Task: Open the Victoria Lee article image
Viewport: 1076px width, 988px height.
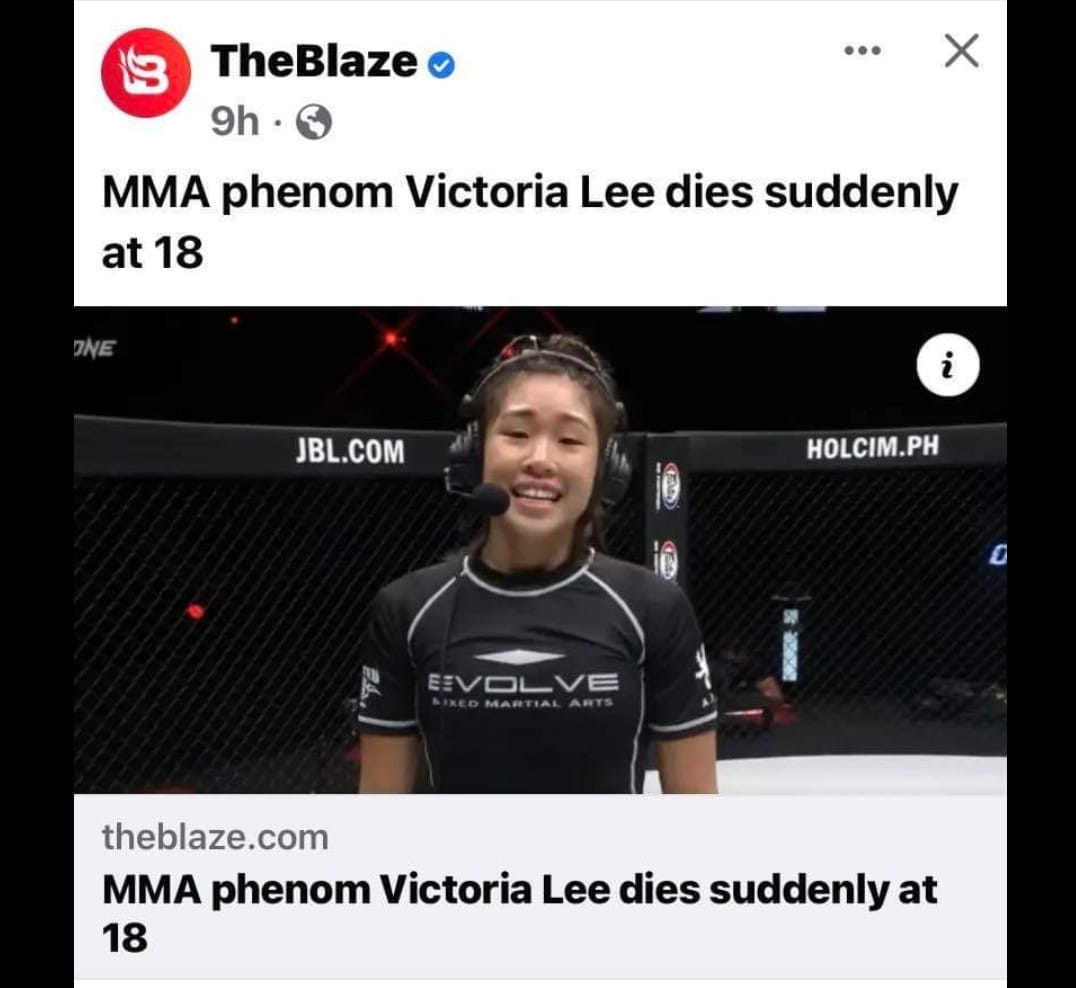Action: [x=540, y=560]
